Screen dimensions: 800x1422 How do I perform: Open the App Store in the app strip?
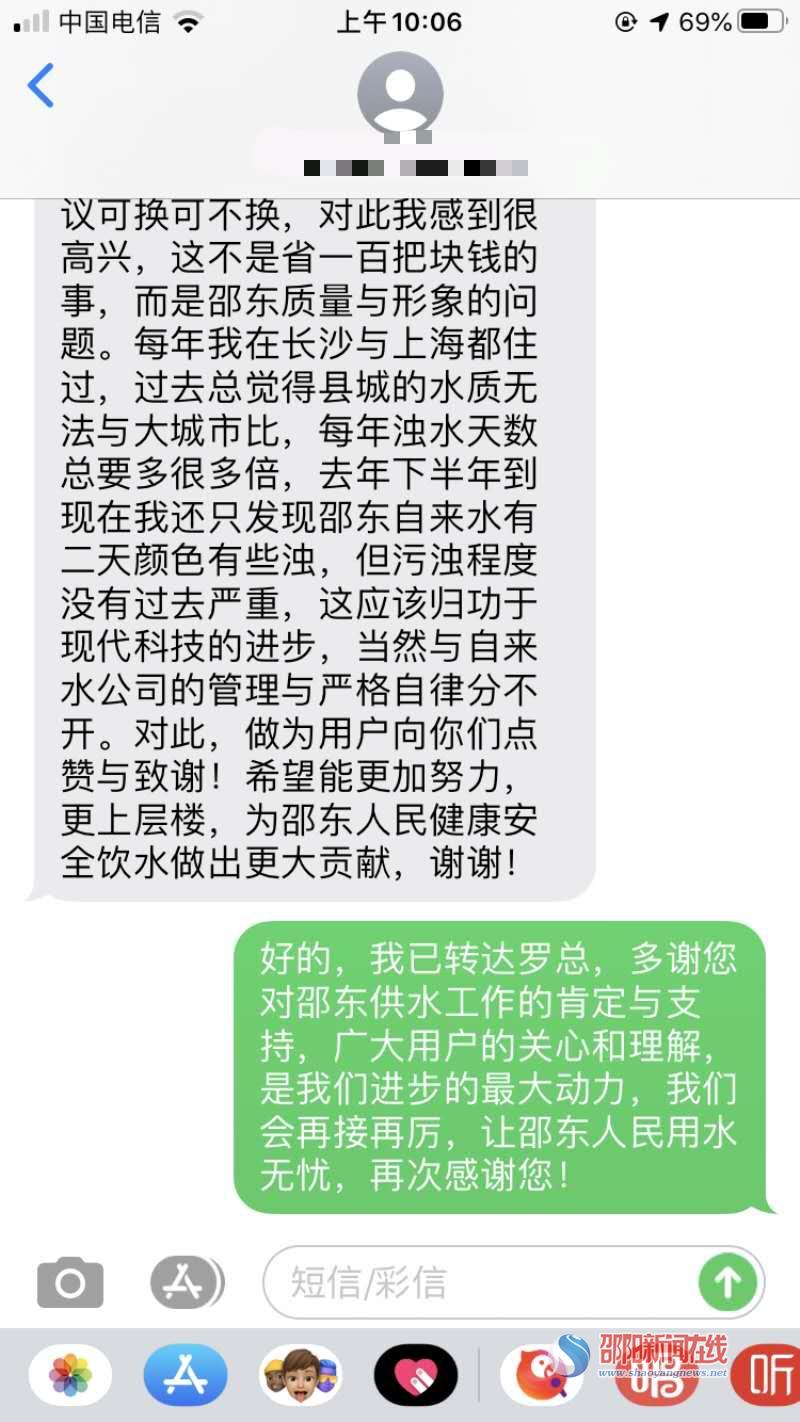[x=185, y=1375]
